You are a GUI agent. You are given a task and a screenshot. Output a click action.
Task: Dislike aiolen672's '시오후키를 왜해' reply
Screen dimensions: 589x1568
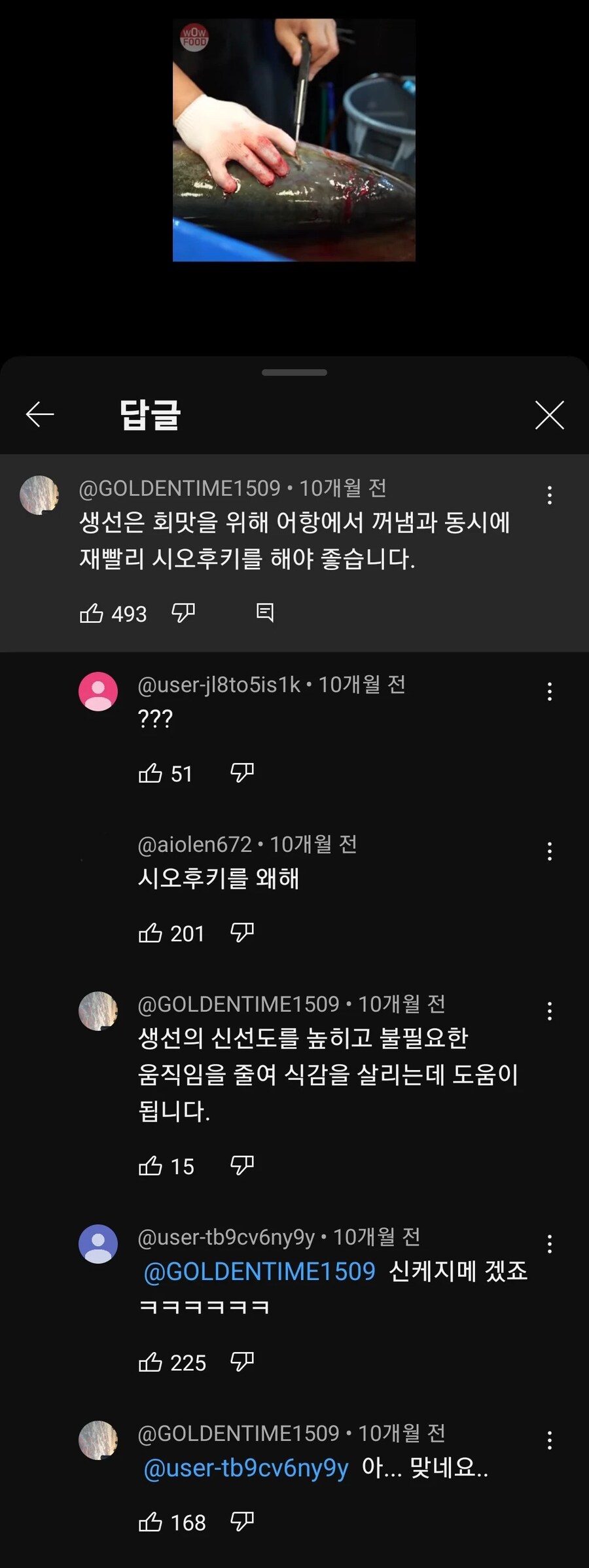pyautogui.click(x=241, y=933)
